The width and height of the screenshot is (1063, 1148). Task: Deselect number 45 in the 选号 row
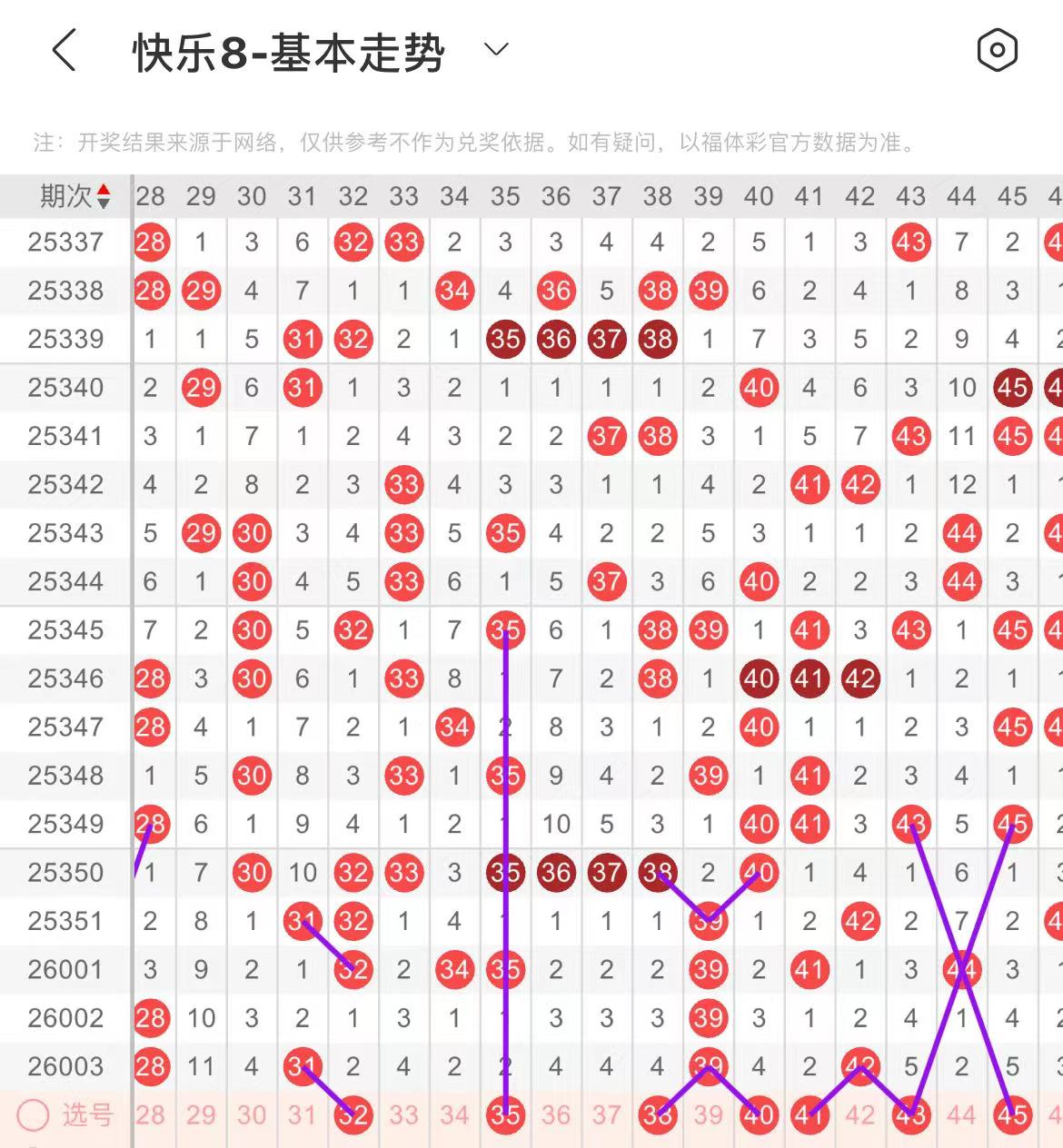1012,1114
